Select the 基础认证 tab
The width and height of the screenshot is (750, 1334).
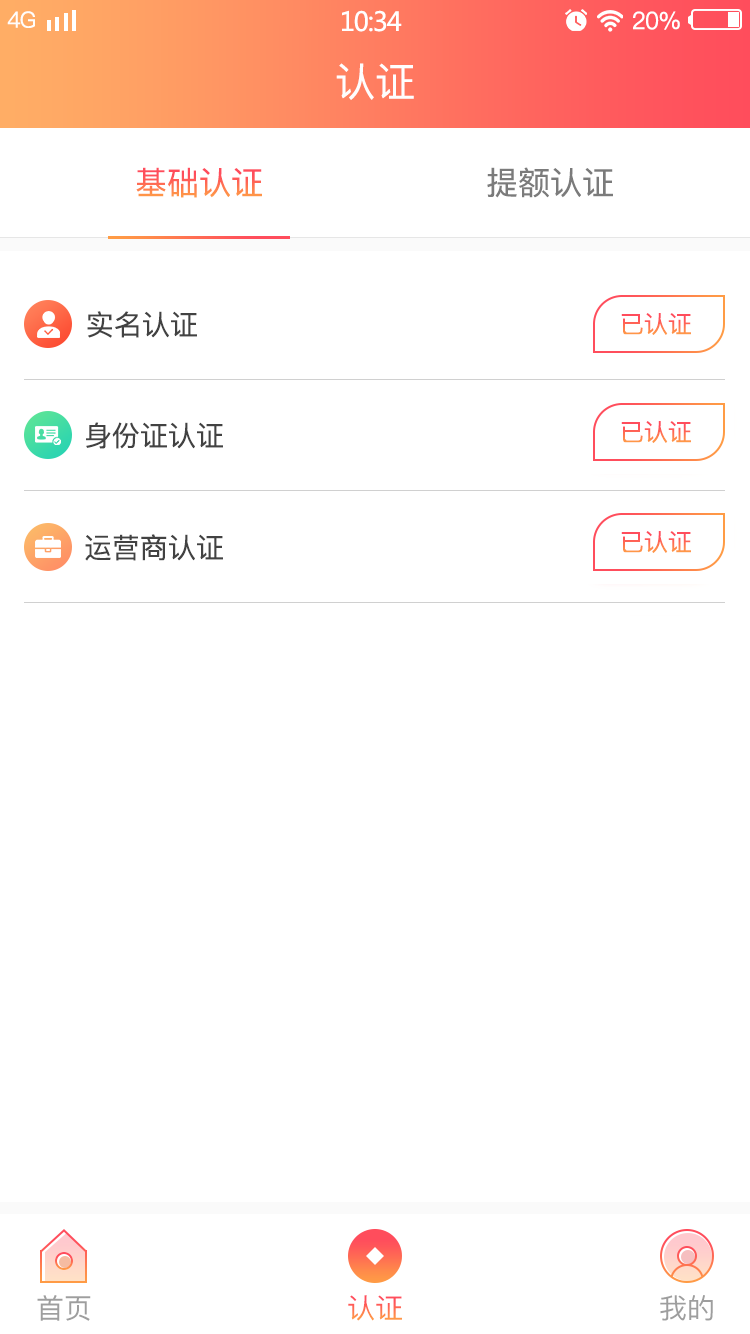199,183
